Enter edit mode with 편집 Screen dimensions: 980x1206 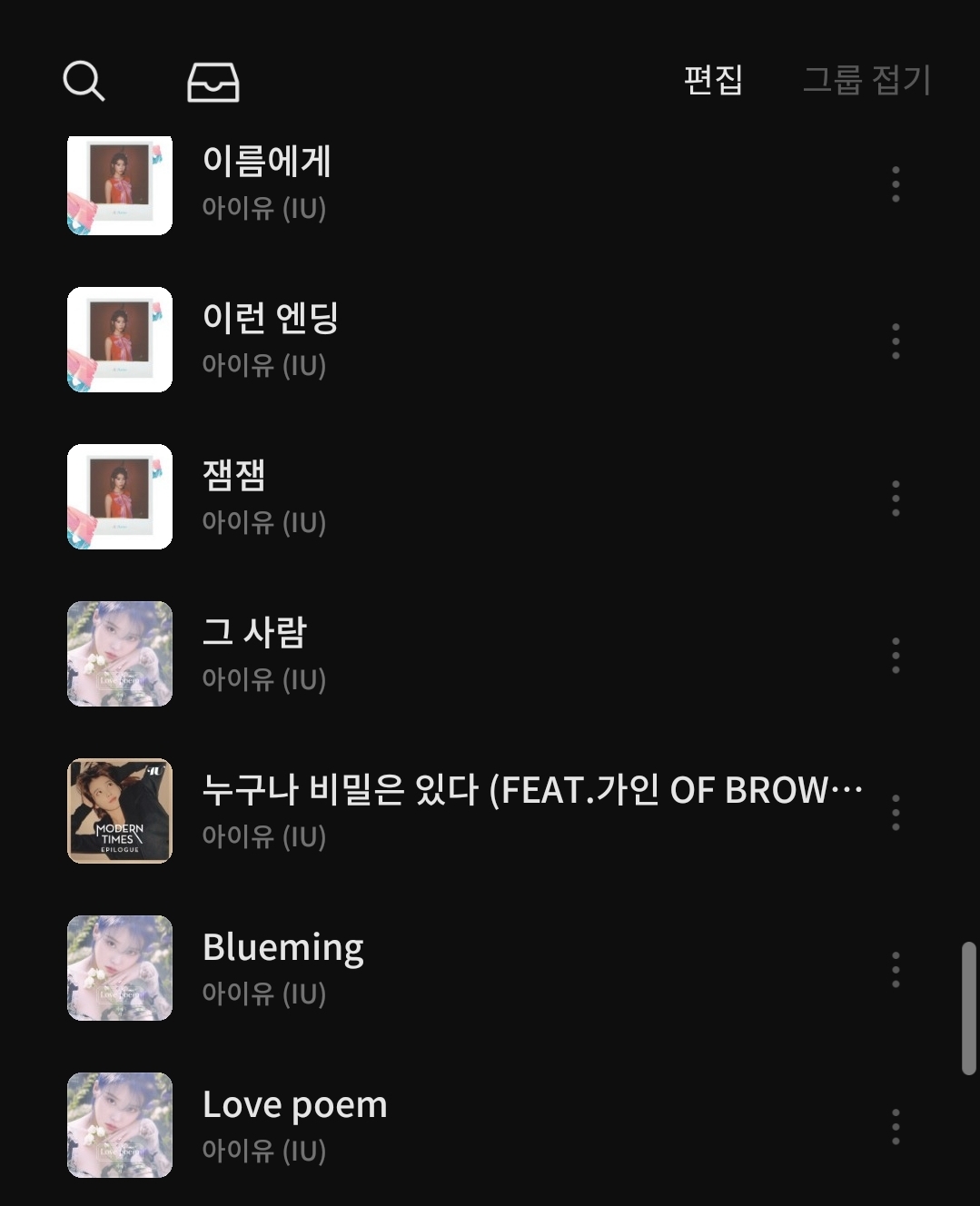pyautogui.click(x=713, y=81)
